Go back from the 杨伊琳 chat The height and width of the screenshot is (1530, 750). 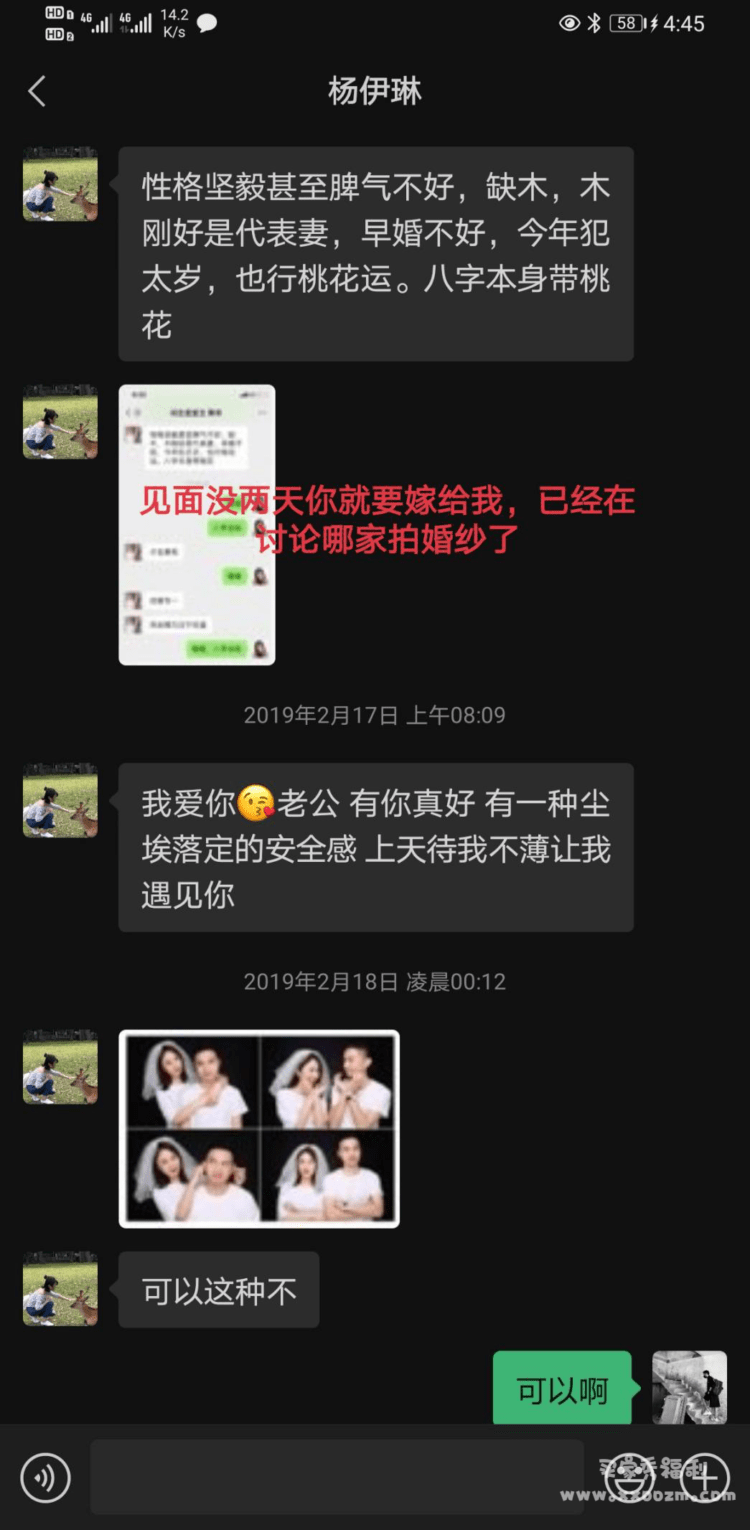click(x=38, y=92)
